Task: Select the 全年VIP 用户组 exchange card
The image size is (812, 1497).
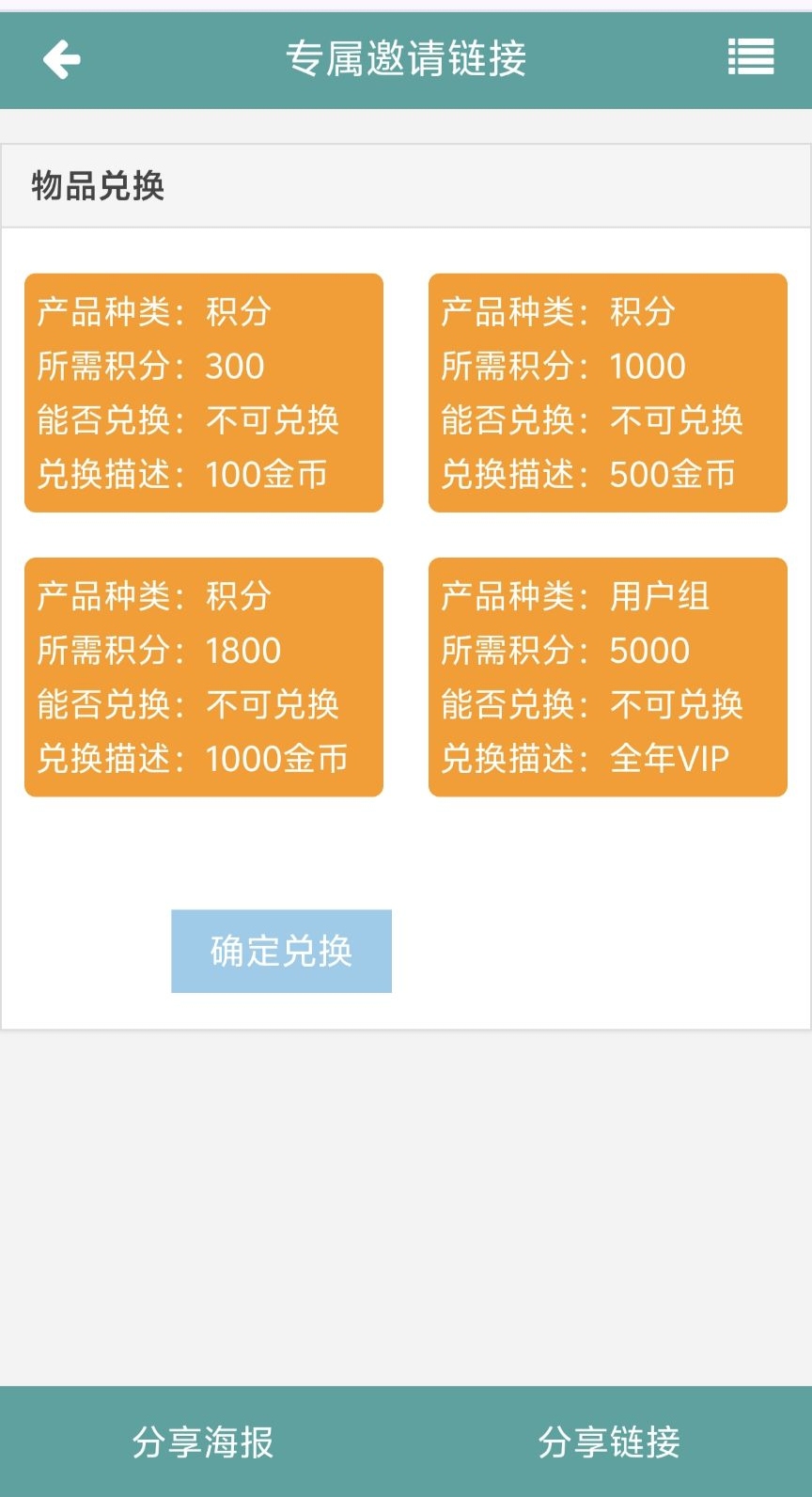Action: pos(607,677)
